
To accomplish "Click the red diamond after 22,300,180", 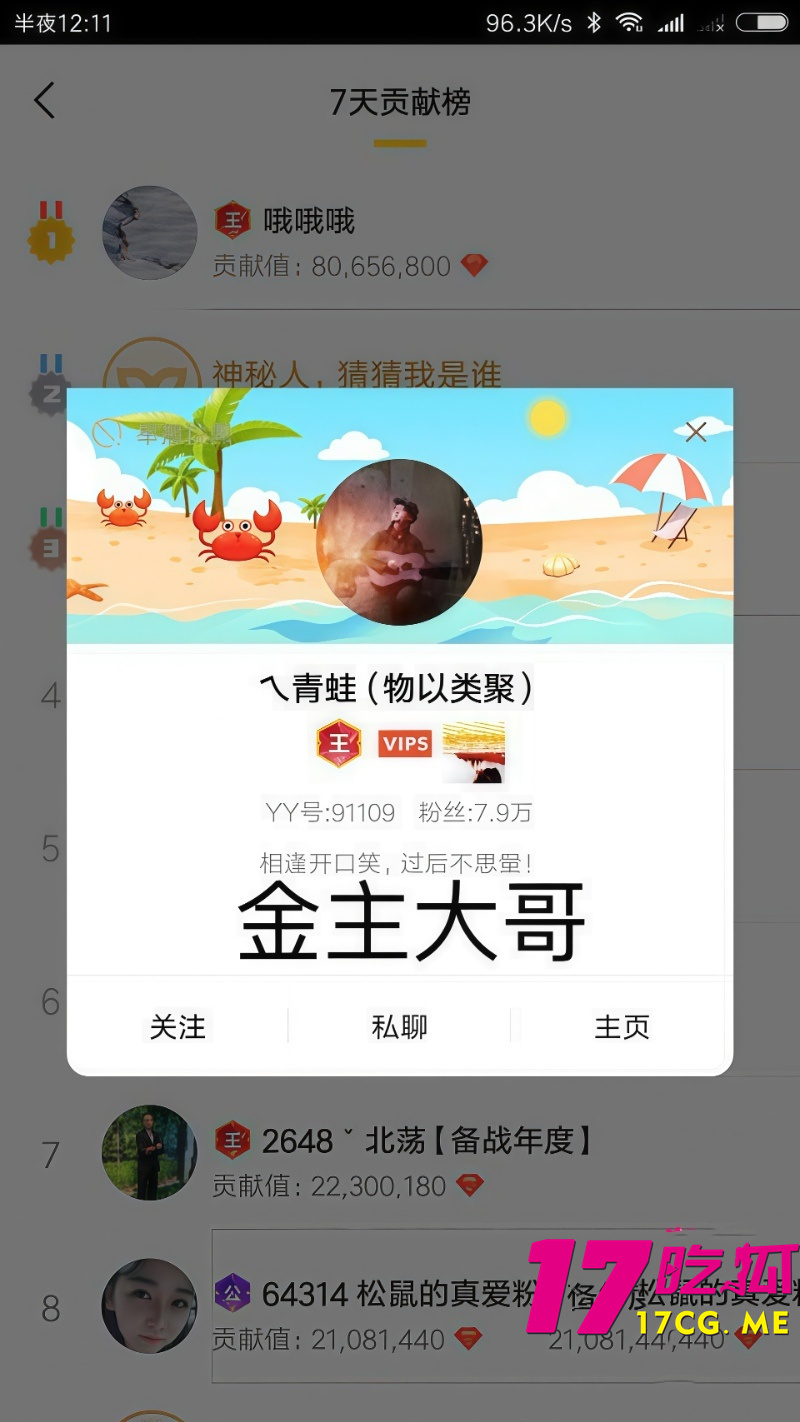I will point(470,1186).
